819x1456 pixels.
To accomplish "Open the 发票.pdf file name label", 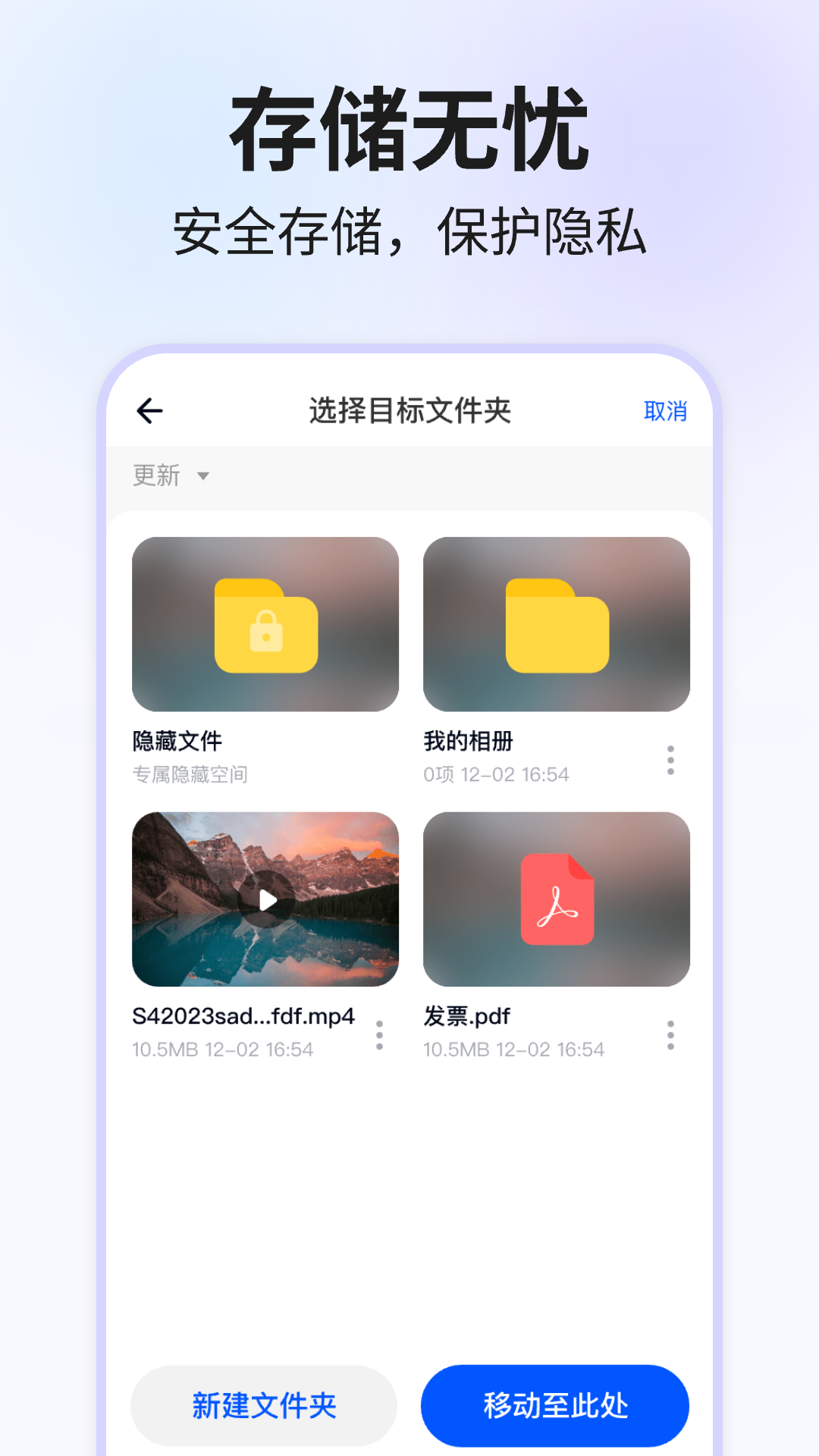I will point(466,1017).
